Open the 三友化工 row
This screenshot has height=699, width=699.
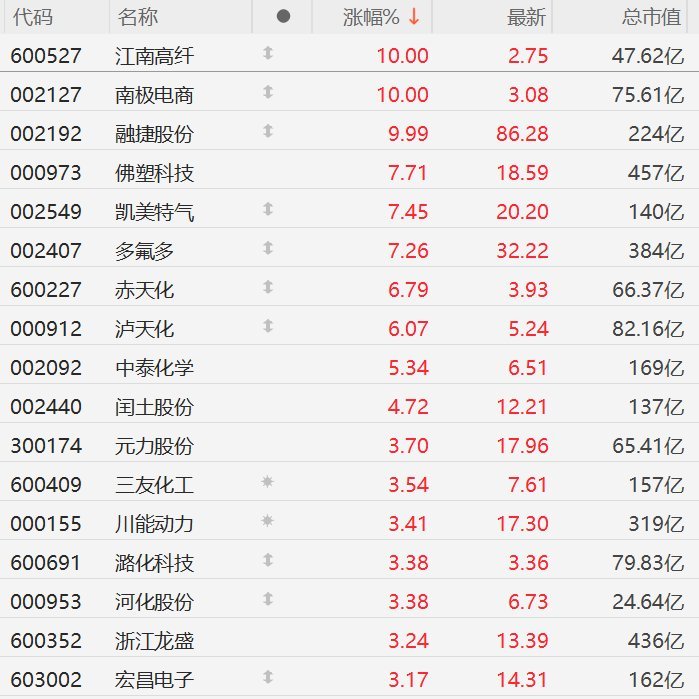tap(154, 485)
